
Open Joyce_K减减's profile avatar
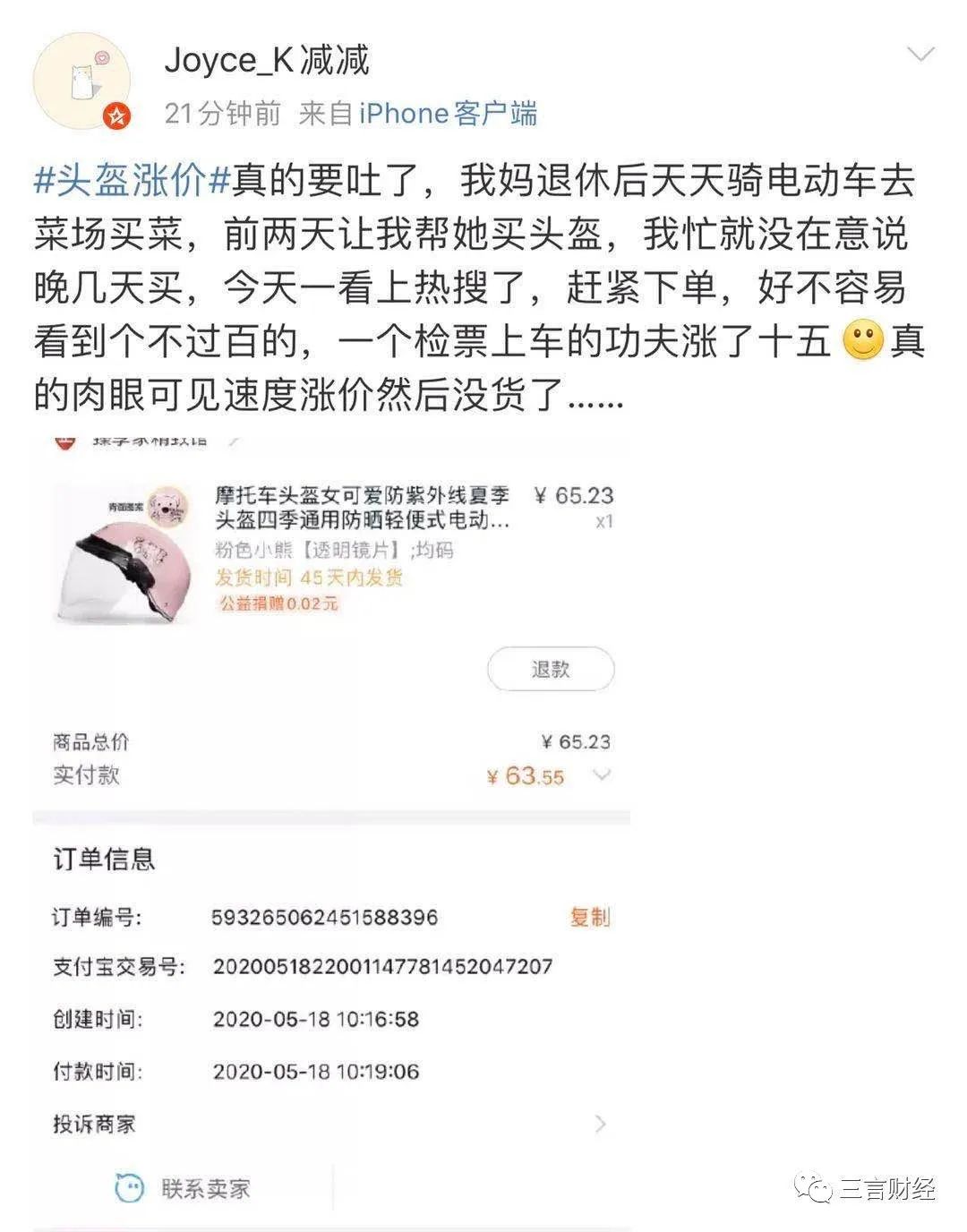pos(81,82)
